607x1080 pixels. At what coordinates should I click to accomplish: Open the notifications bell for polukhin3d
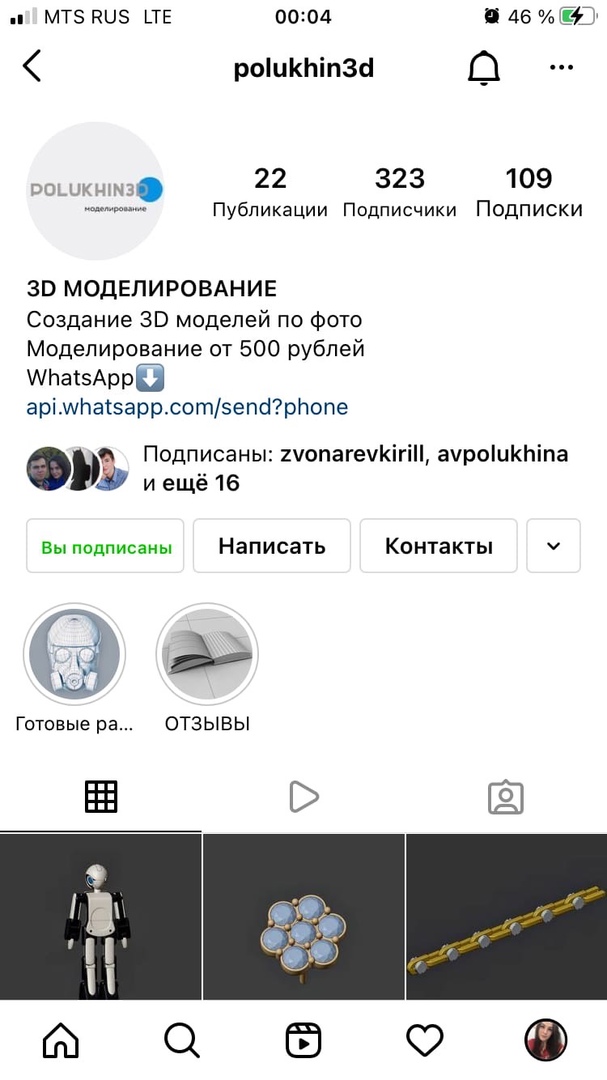tap(484, 67)
